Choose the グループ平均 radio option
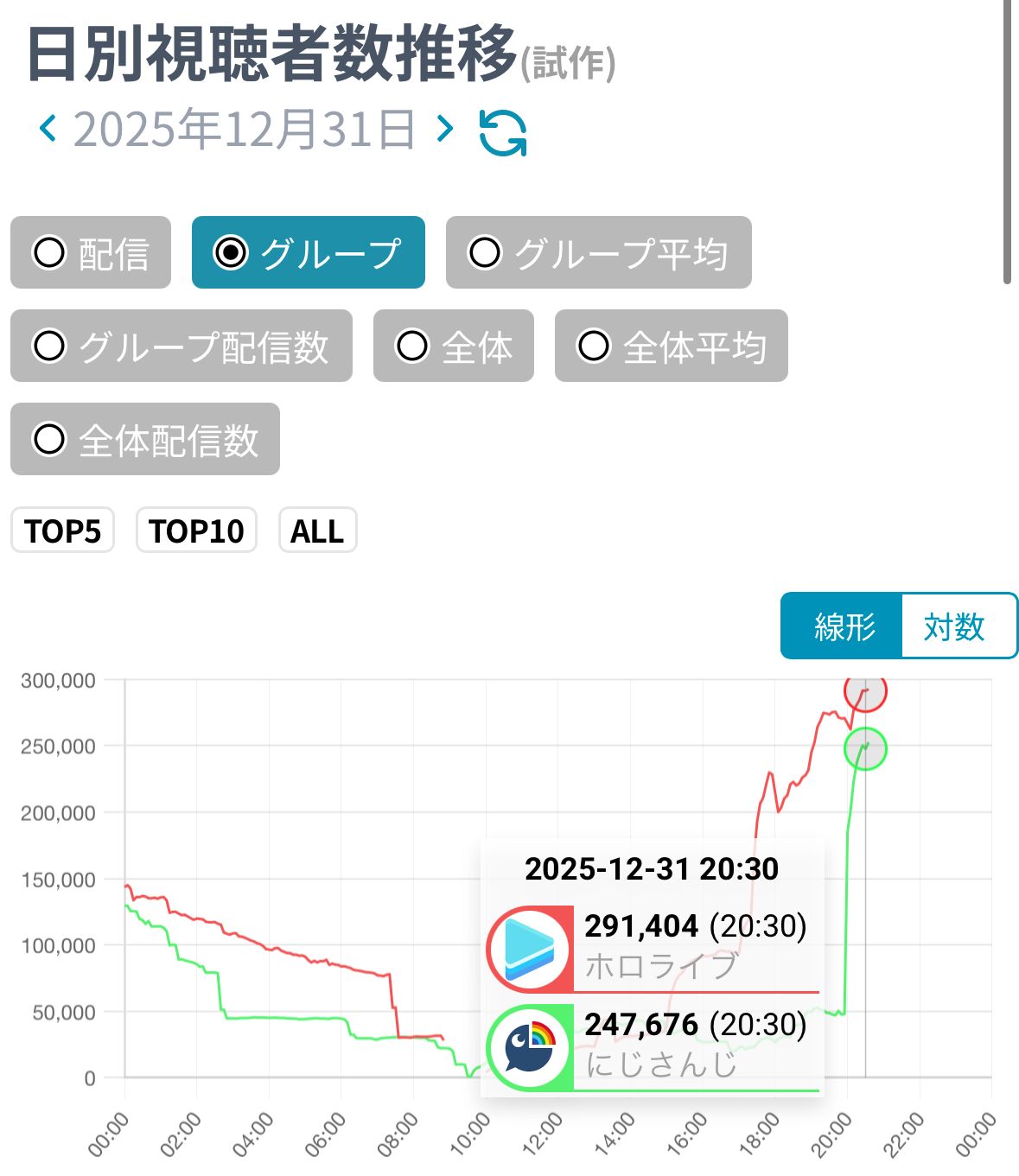 click(x=598, y=252)
